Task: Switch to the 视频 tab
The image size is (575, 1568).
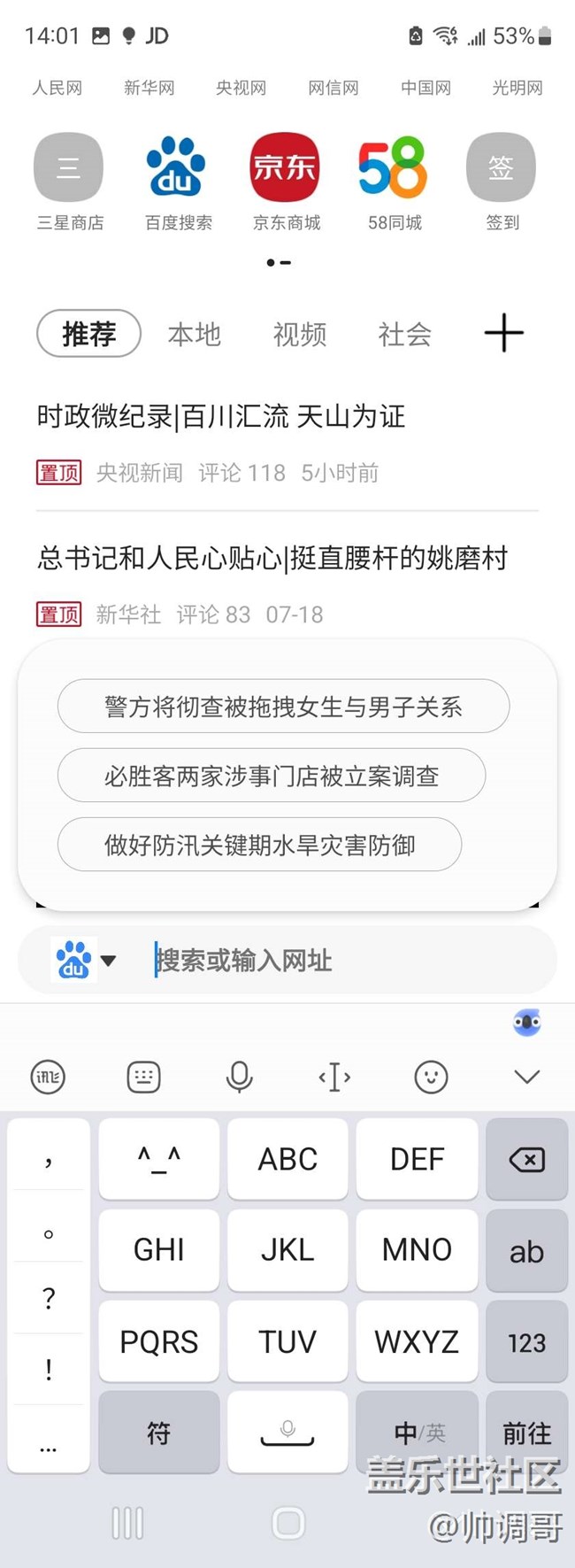Action: tap(300, 334)
